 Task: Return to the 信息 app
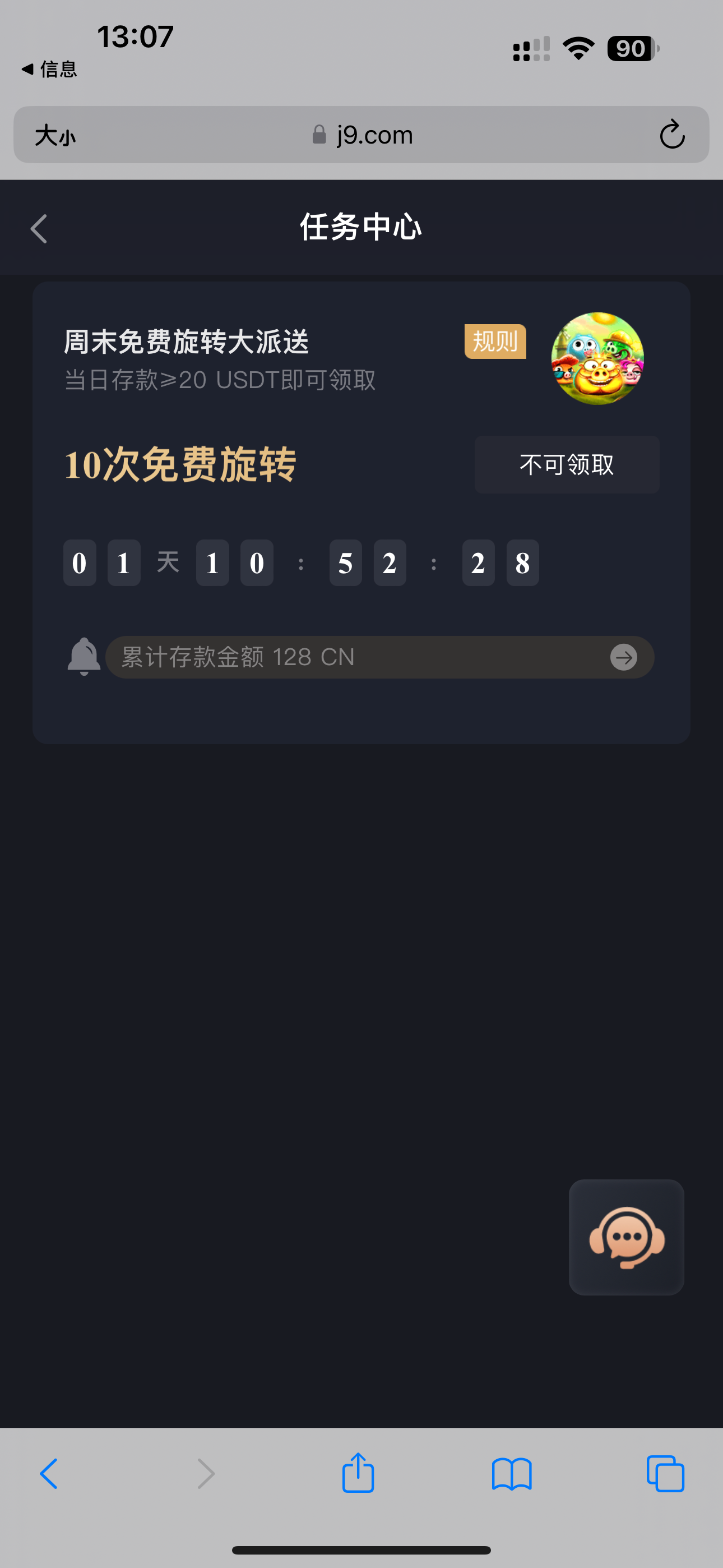click(x=49, y=70)
